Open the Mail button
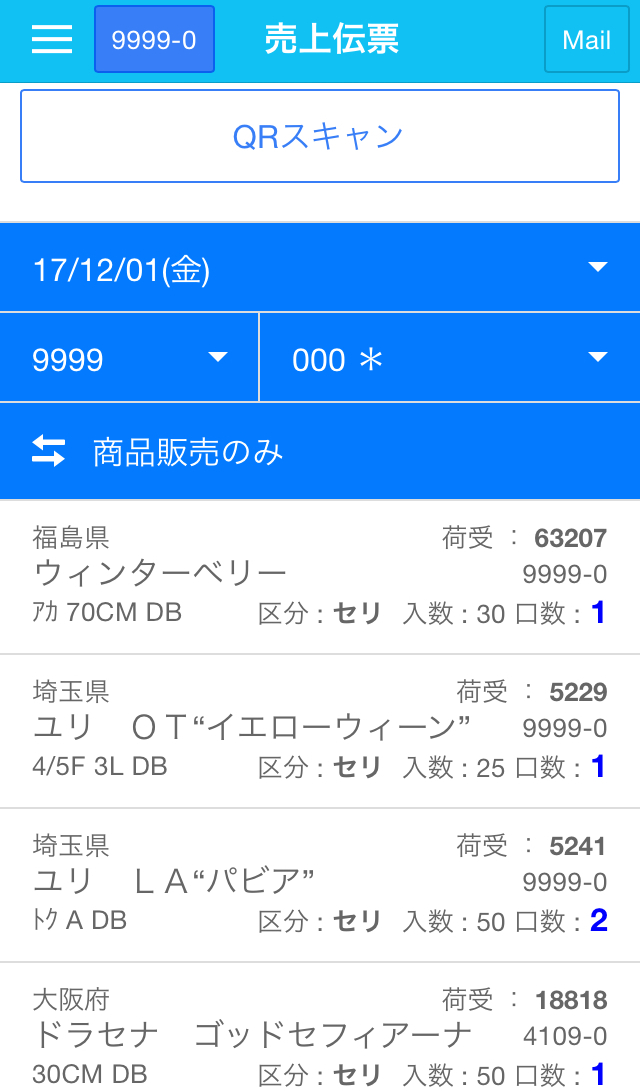The width and height of the screenshot is (640, 1091). tap(586, 40)
